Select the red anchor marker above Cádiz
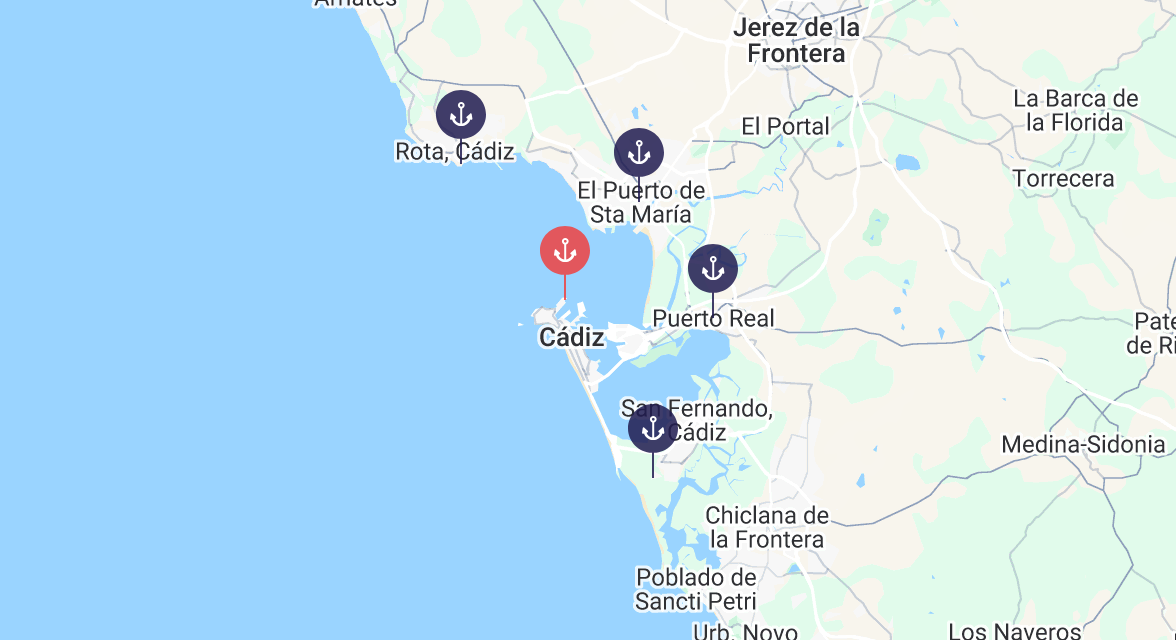The image size is (1176, 640). tap(565, 251)
